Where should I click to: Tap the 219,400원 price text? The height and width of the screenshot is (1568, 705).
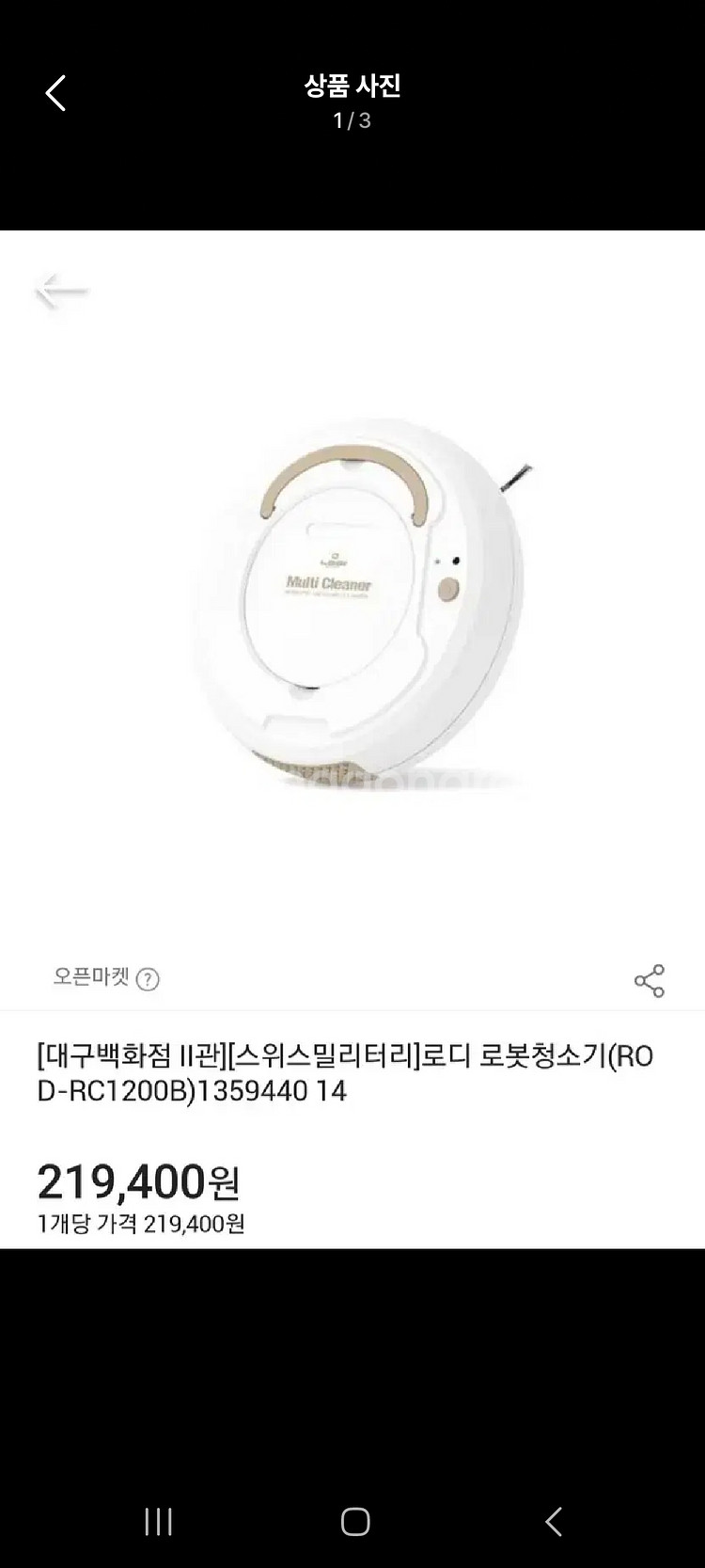(x=138, y=1178)
